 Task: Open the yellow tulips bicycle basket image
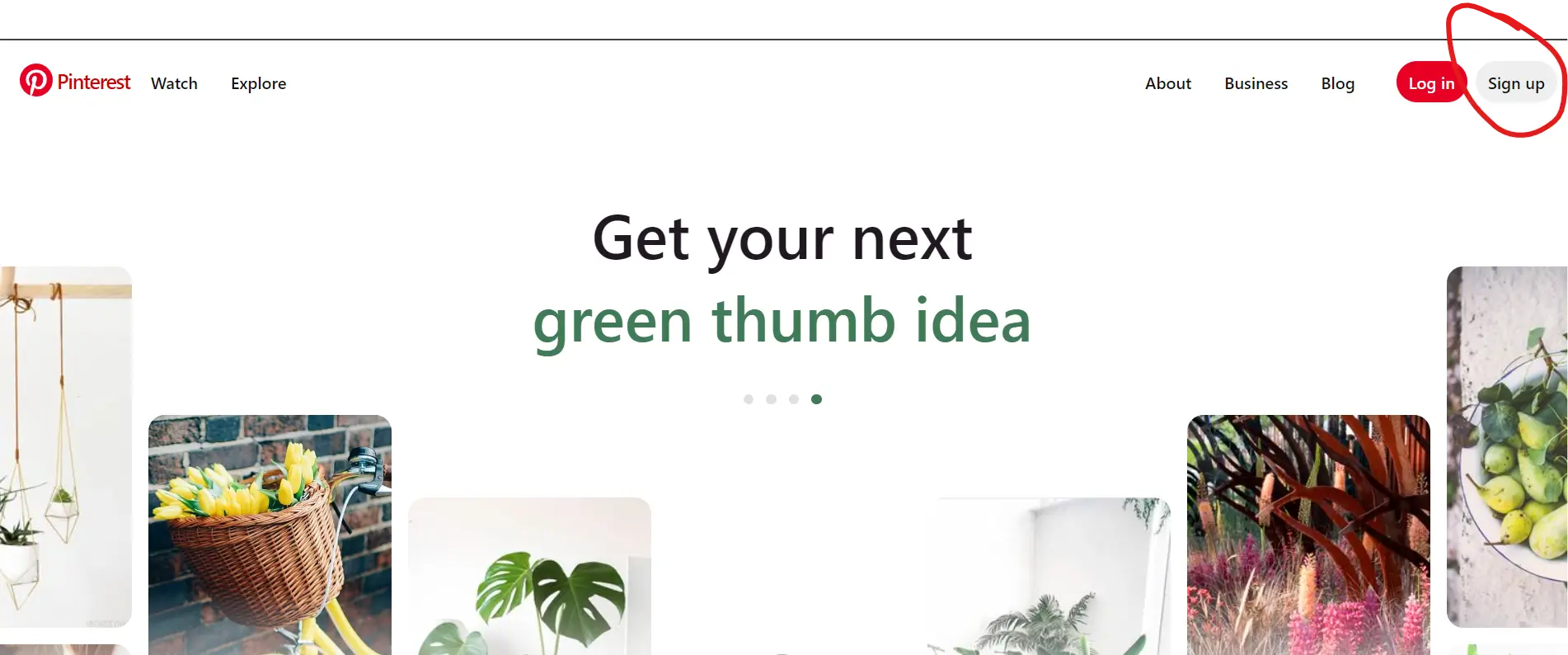(x=270, y=535)
